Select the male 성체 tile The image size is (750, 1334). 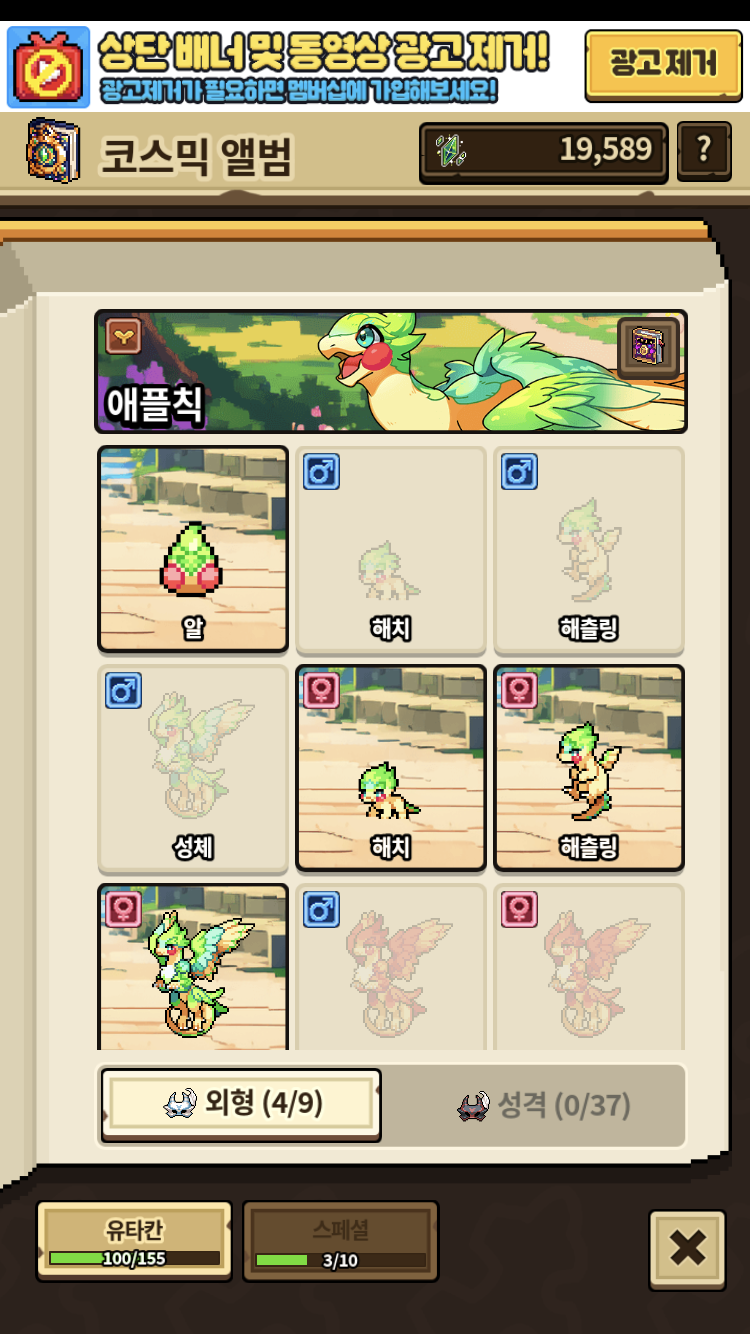pyautogui.click(x=193, y=767)
